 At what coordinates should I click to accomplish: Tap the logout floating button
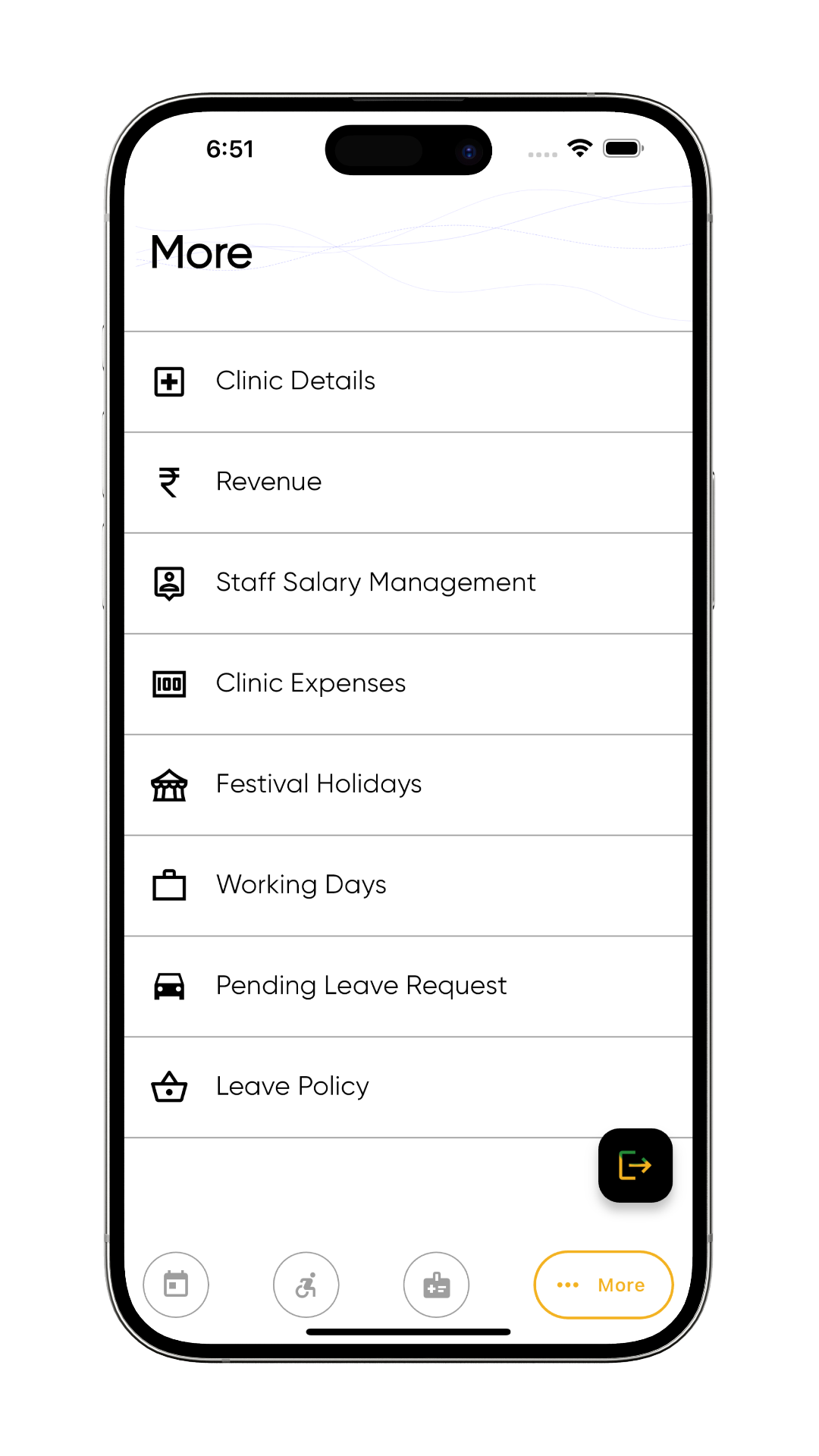coord(635,1166)
